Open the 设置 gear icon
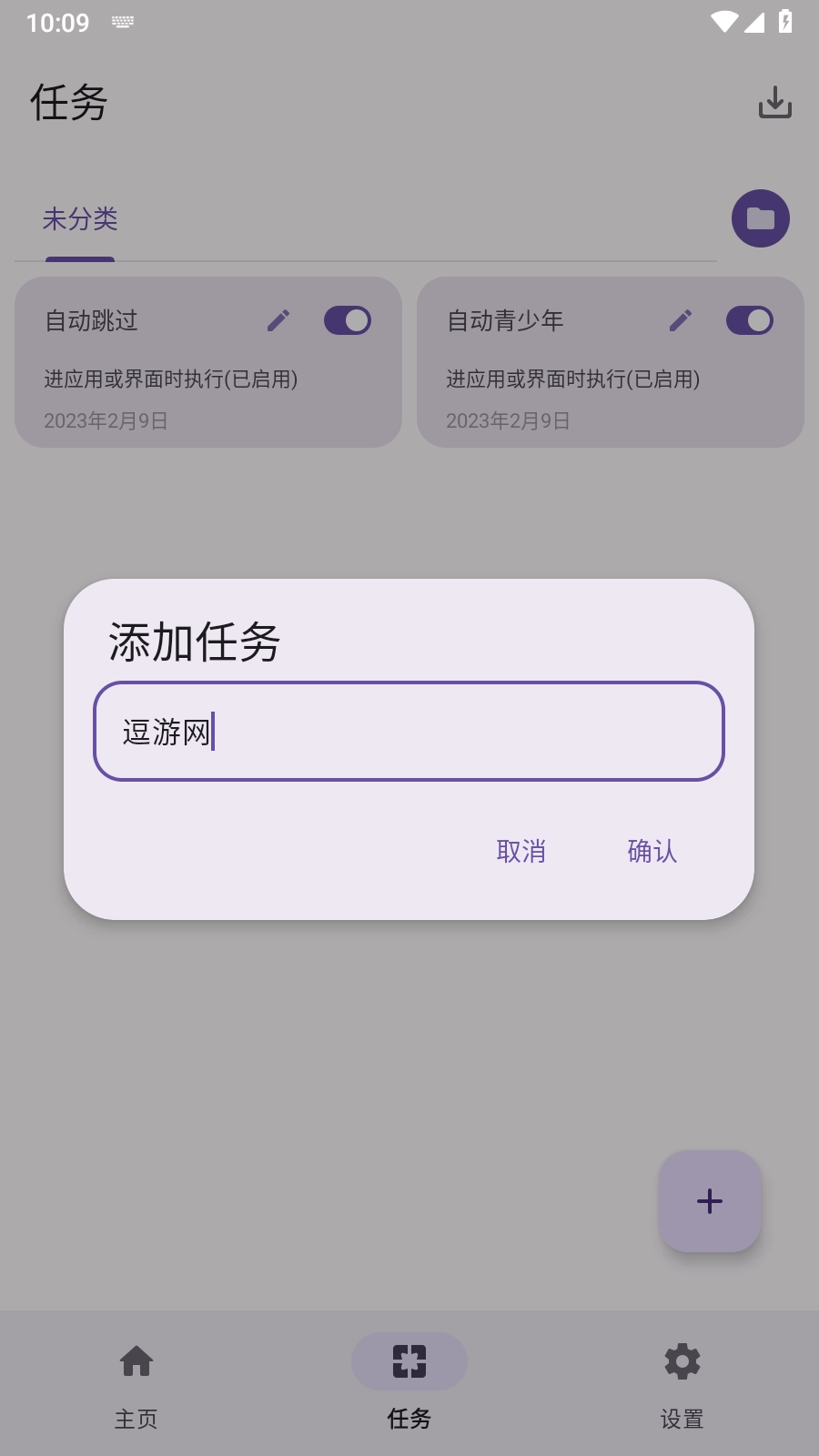Image resolution: width=819 pixels, height=1456 pixels. coord(681,1362)
